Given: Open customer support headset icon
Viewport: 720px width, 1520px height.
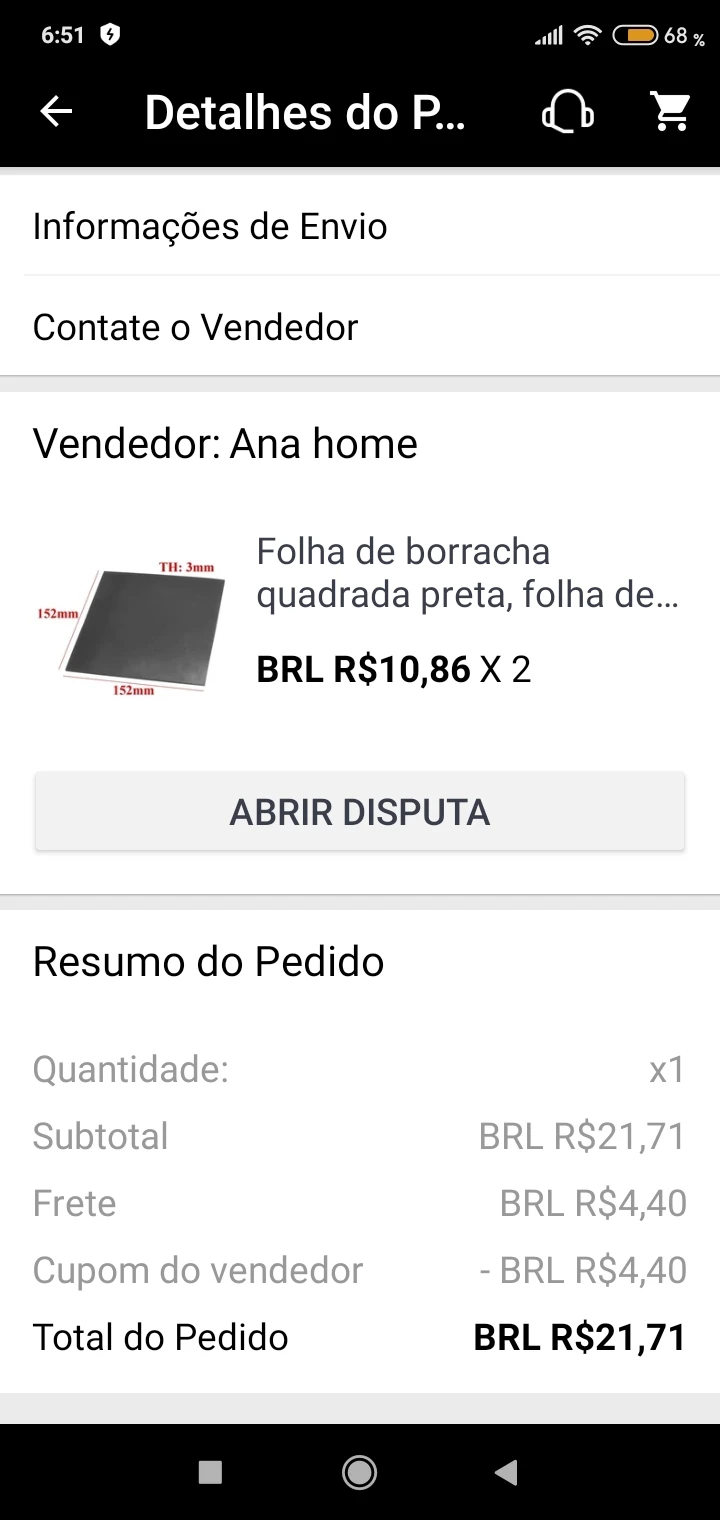Looking at the screenshot, I should click(567, 113).
